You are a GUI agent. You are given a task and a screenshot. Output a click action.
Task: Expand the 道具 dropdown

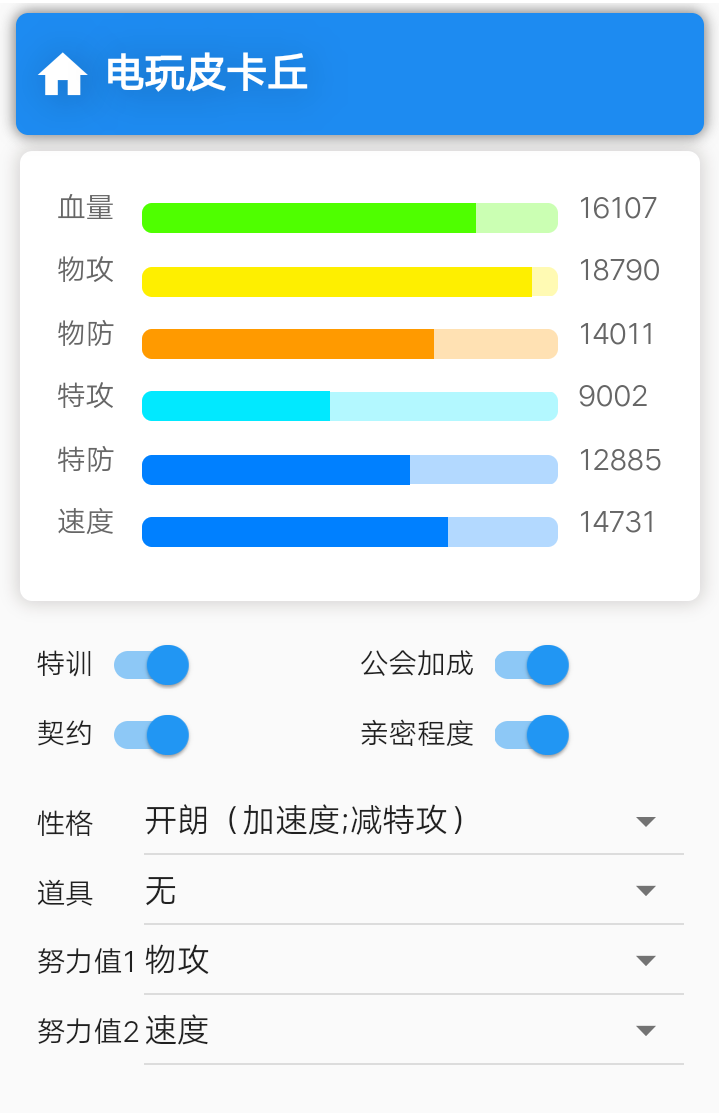click(x=413, y=891)
